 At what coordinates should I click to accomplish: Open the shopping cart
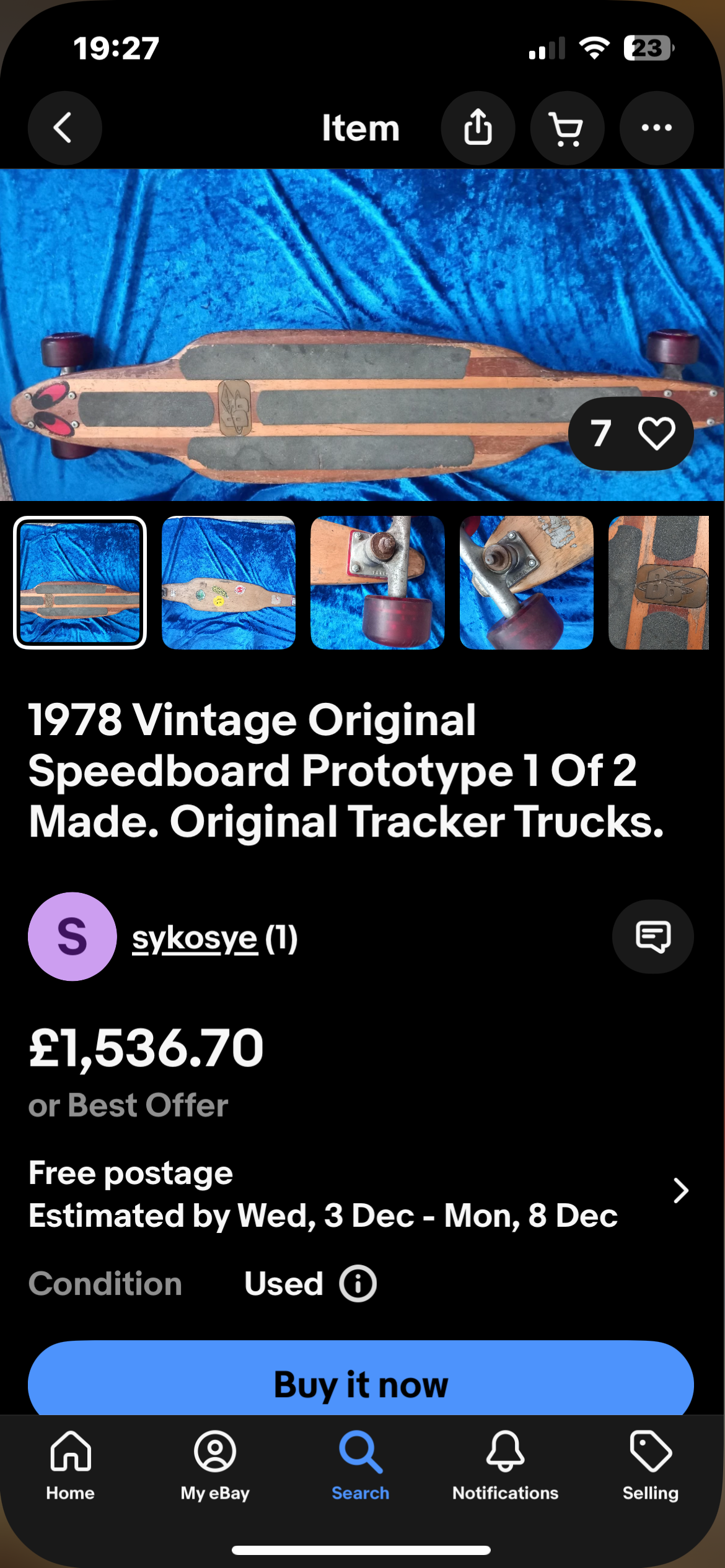click(567, 128)
